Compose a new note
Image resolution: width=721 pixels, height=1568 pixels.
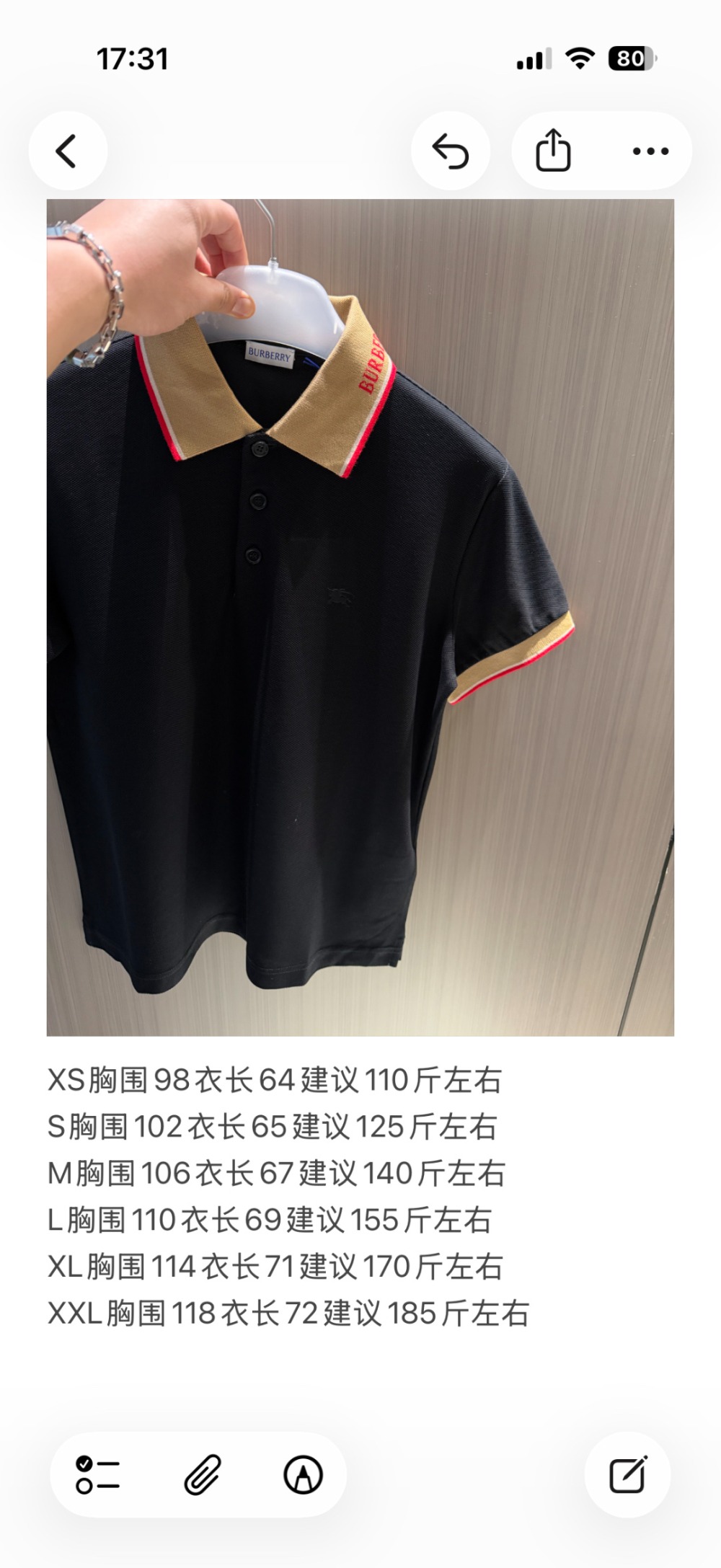point(627,1474)
